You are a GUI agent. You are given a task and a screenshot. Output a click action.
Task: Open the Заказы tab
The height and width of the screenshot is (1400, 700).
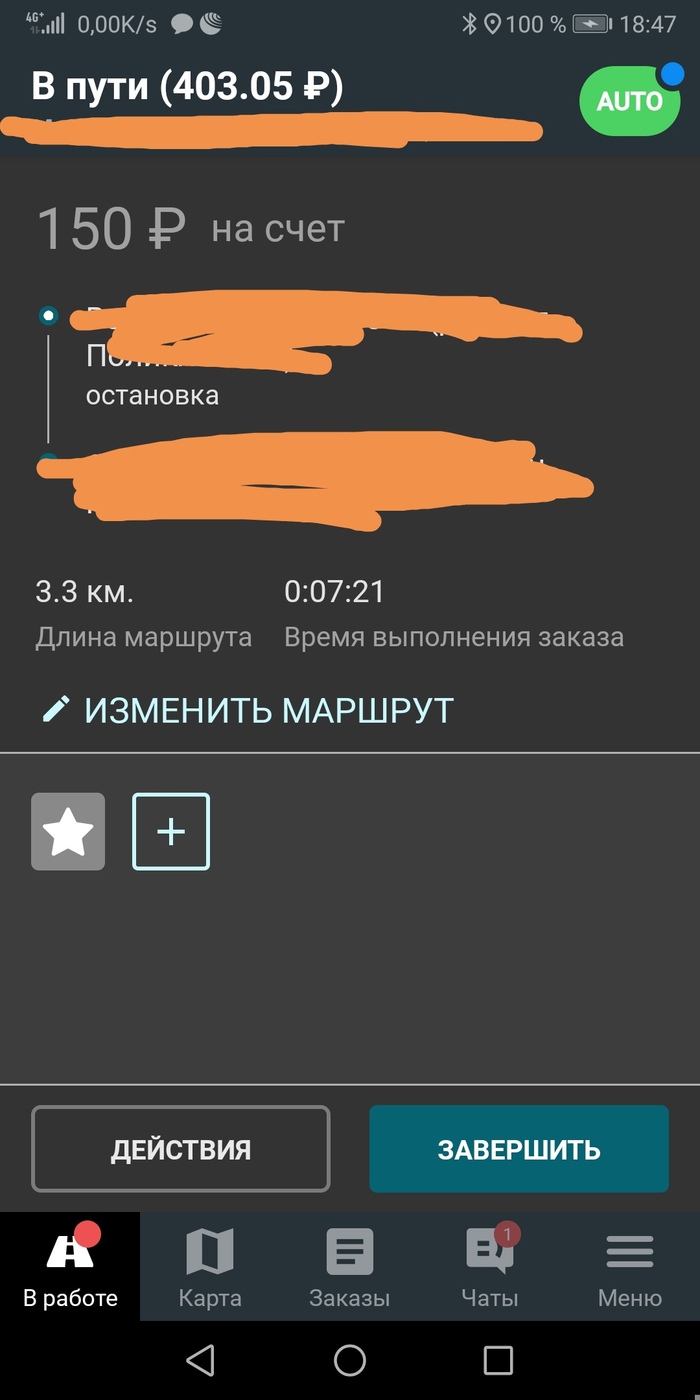click(x=349, y=1267)
